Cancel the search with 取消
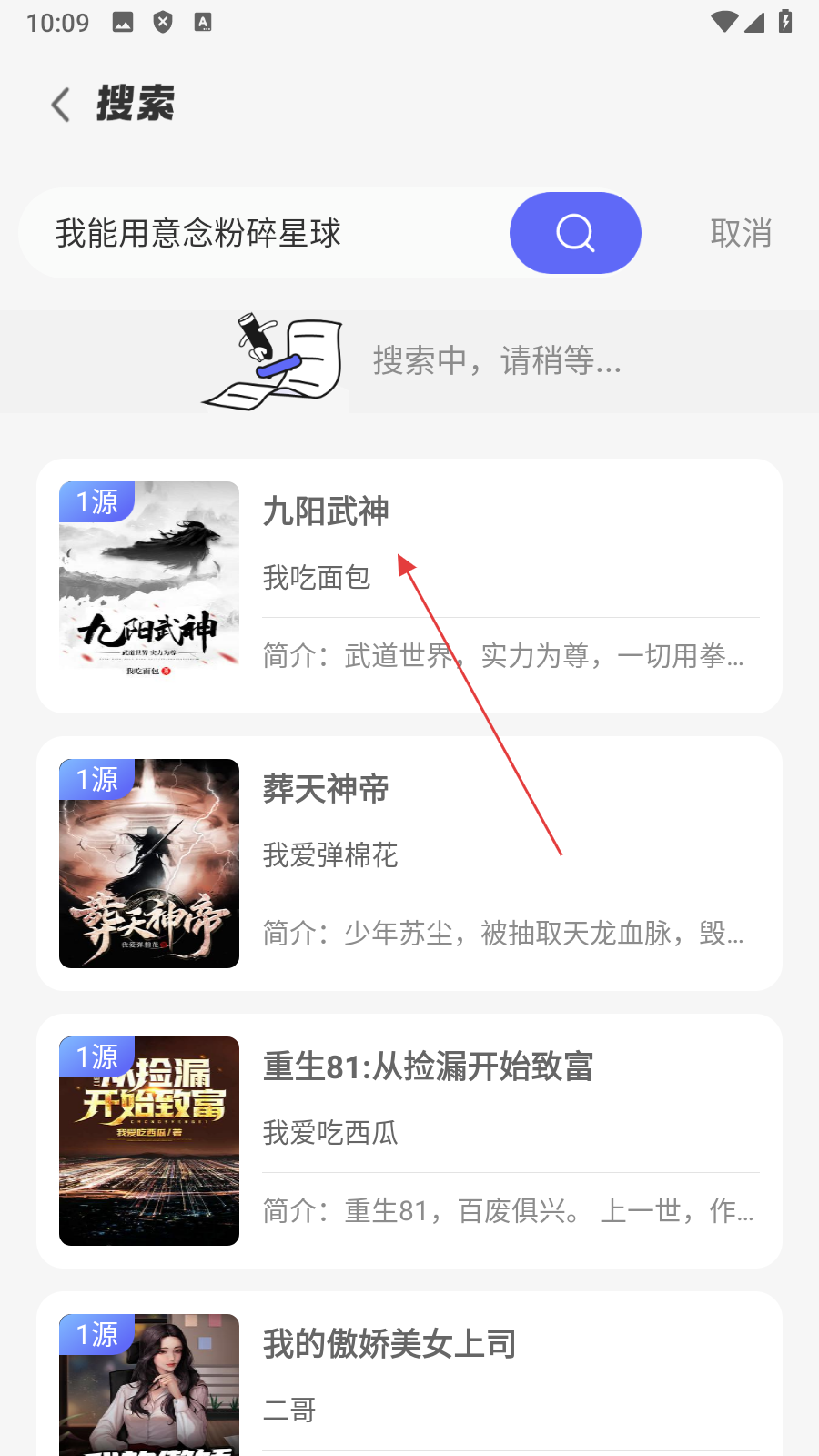This screenshot has width=819, height=1456. [x=741, y=234]
